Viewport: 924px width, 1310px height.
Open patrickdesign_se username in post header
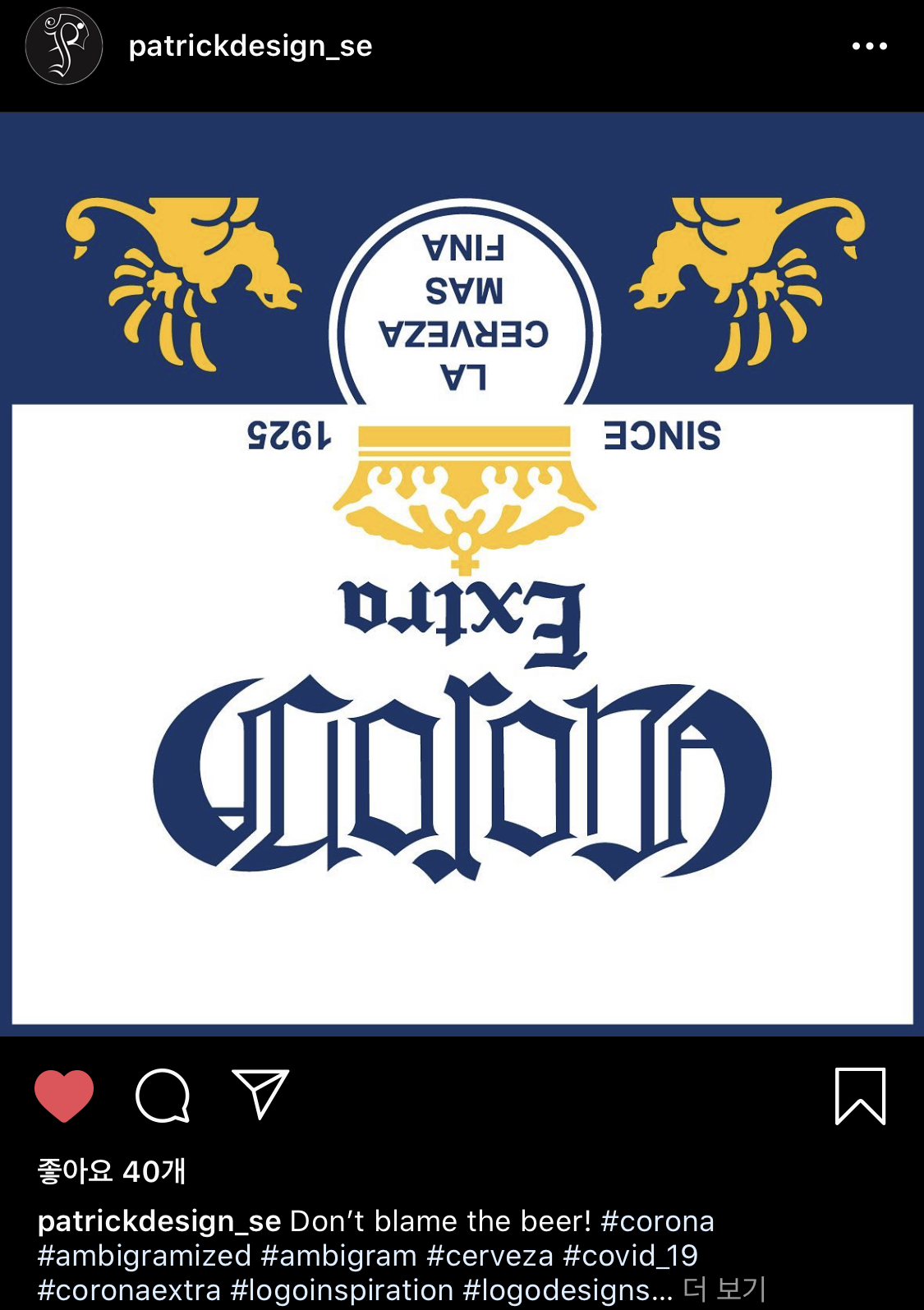coord(251,46)
